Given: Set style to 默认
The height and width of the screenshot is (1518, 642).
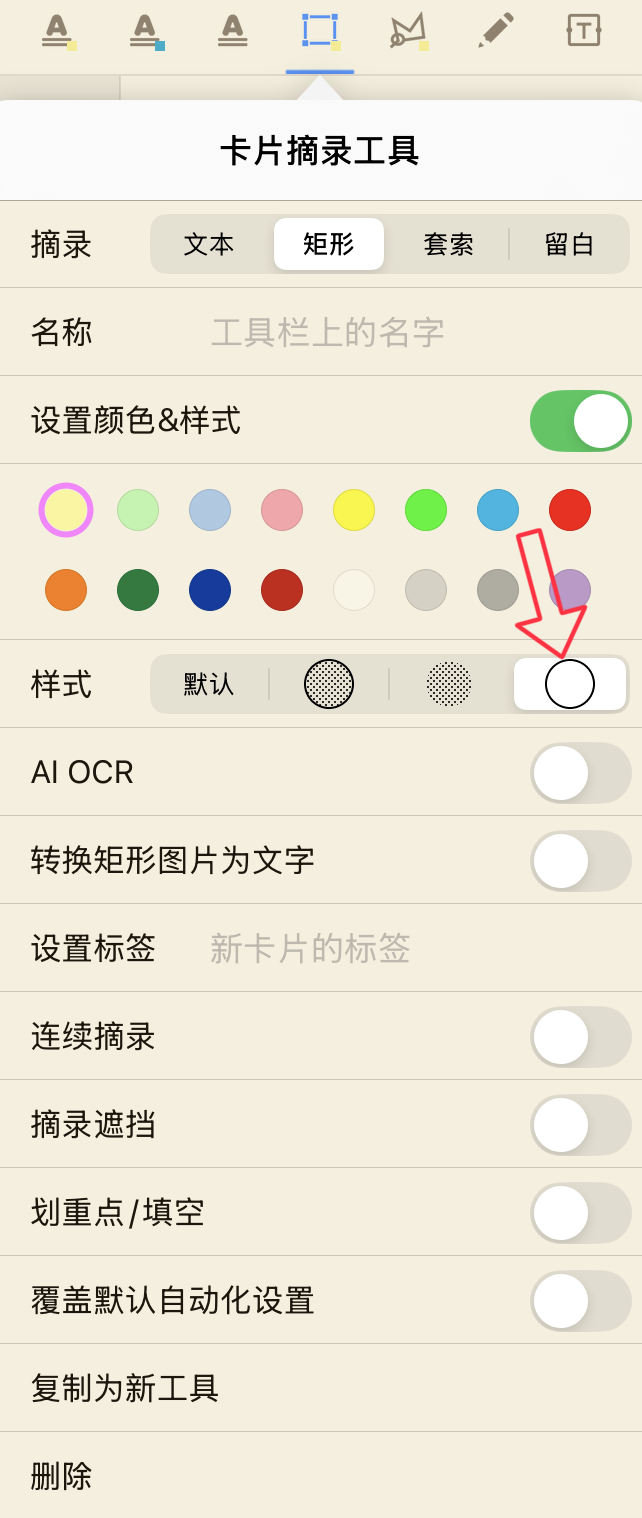Looking at the screenshot, I should pyautogui.click(x=209, y=684).
